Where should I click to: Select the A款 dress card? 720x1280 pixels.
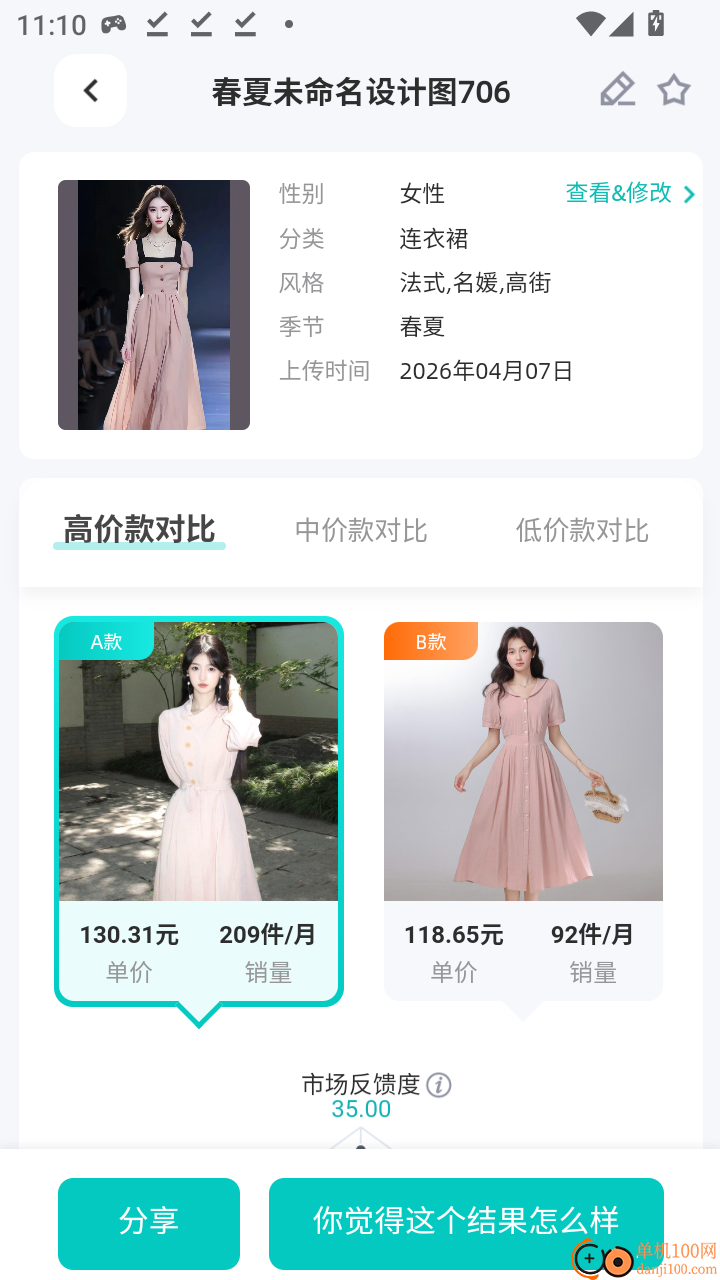pos(199,810)
